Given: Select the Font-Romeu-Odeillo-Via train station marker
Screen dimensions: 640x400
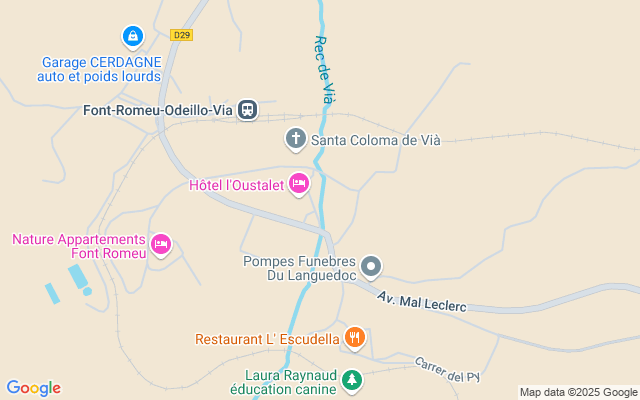Looking at the screenshot, I should point(247,110).
